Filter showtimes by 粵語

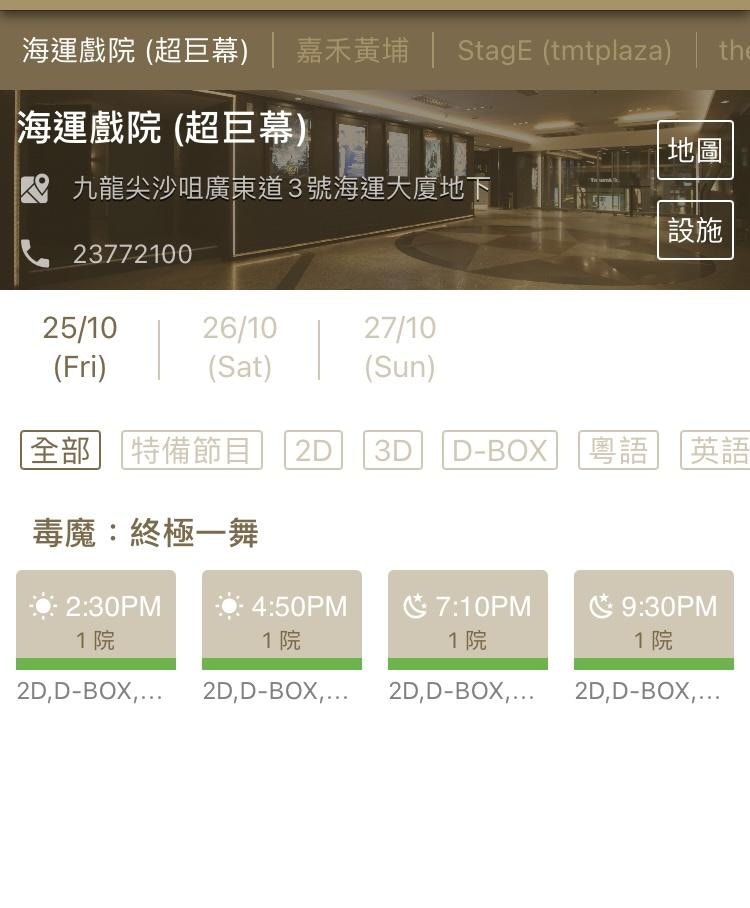tap(618, 450)
